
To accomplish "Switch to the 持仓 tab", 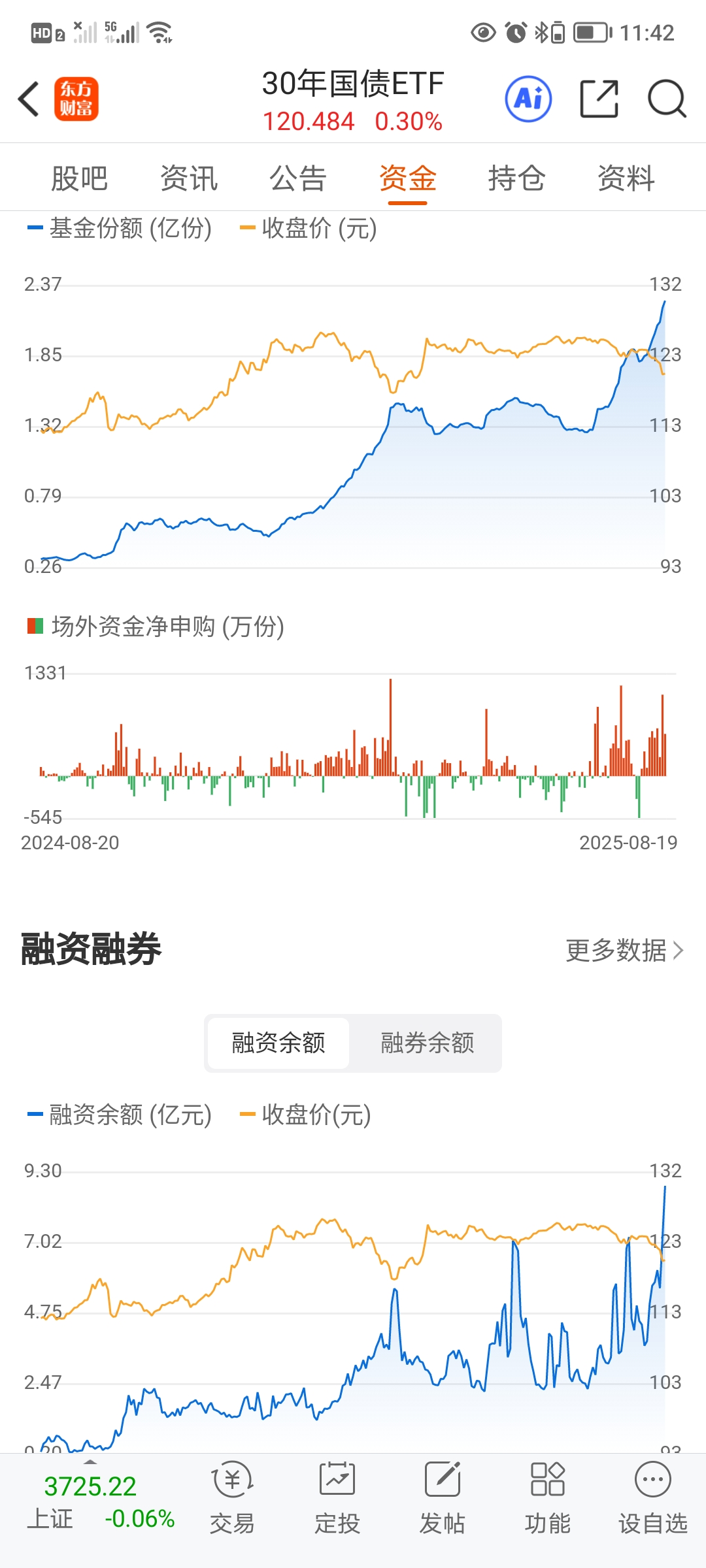I will pos(516,178).
